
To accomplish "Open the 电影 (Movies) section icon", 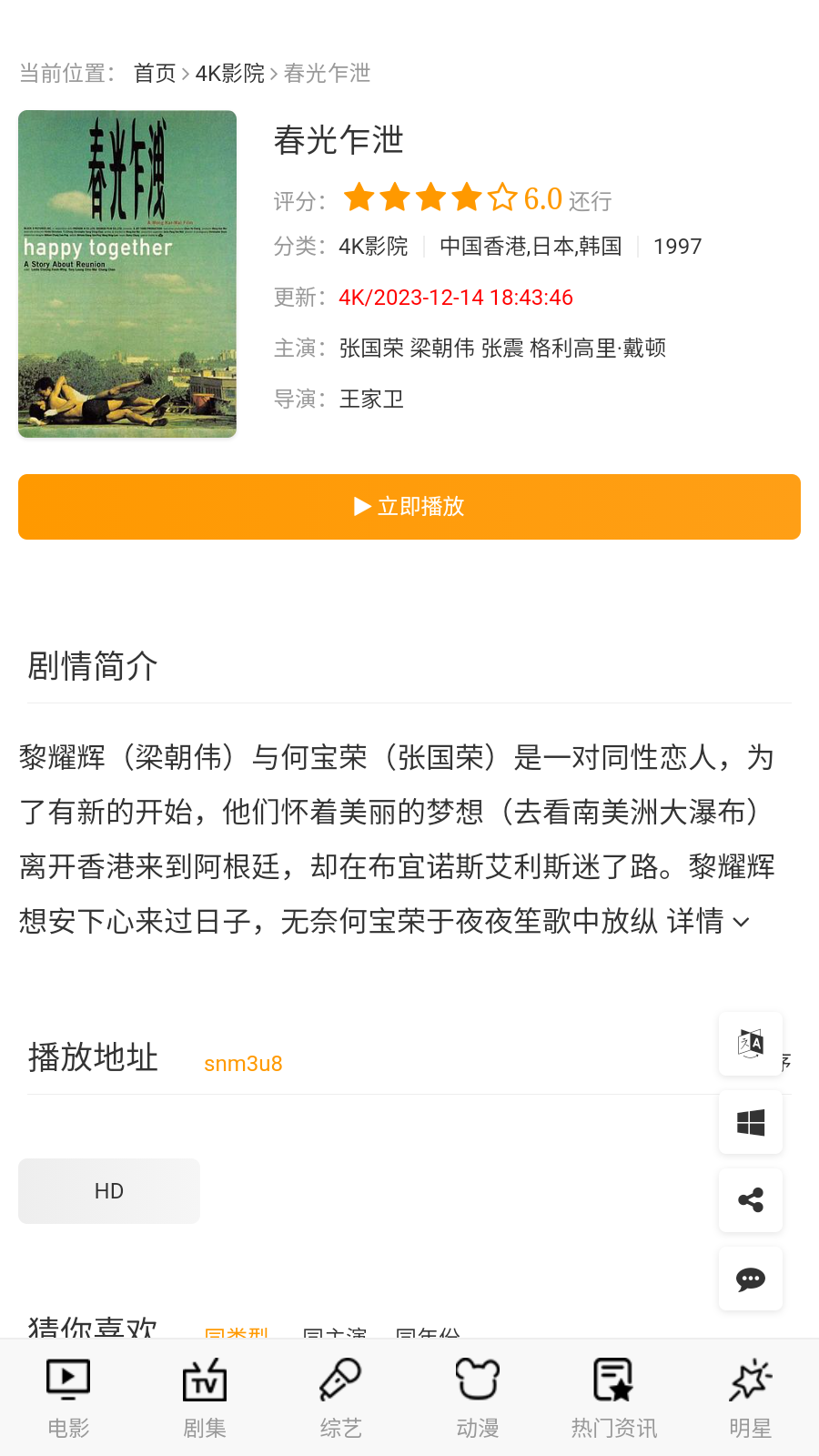I will pyautogui.click(x=66, y=1395).
